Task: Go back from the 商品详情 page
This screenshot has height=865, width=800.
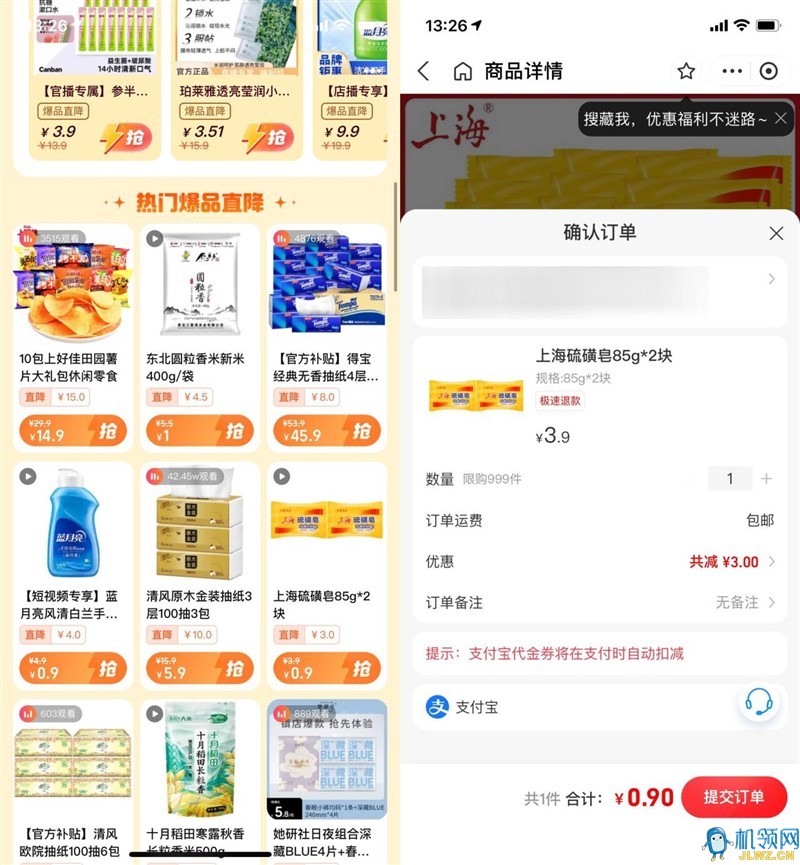Action: (423, 71)
